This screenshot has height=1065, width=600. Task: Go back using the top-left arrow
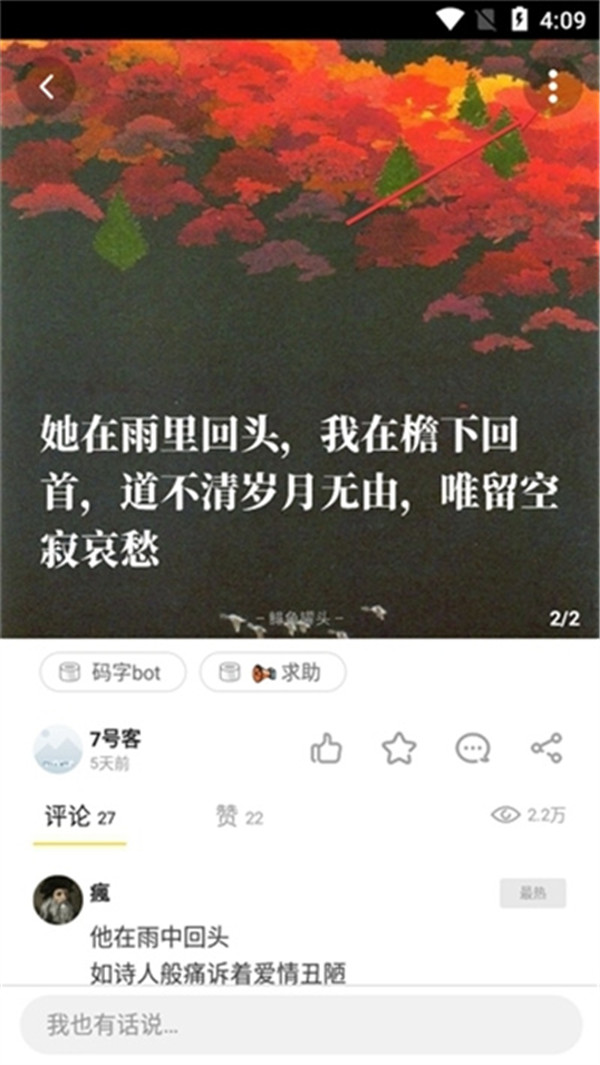click(46, 87)
